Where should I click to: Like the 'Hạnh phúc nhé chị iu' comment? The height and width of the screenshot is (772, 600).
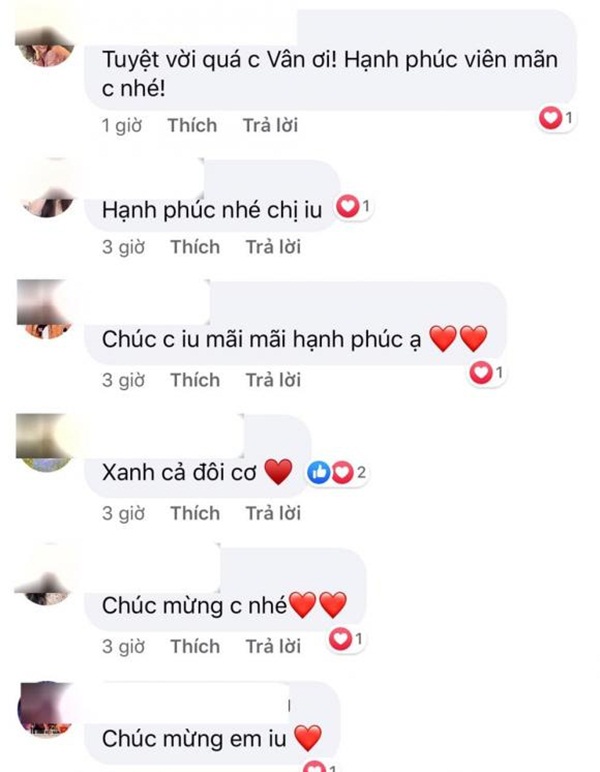tap(194, 247)
